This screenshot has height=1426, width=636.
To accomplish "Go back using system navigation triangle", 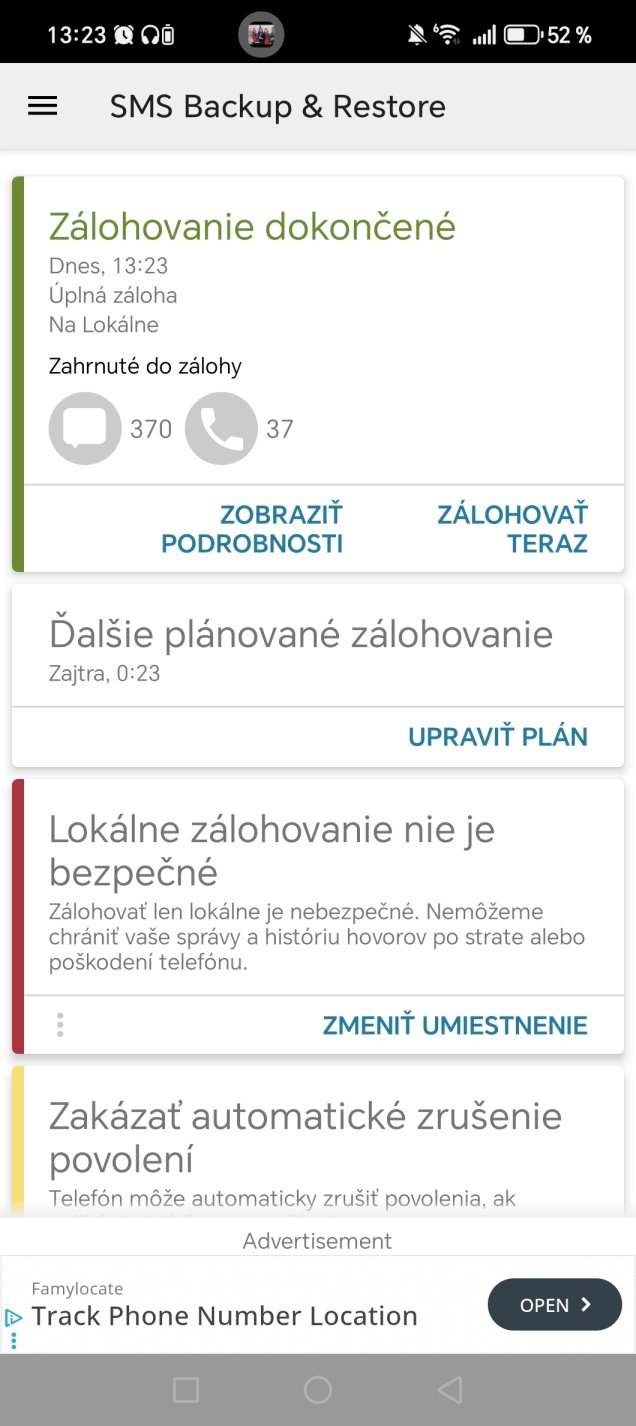I will [x=450, y=1389].
